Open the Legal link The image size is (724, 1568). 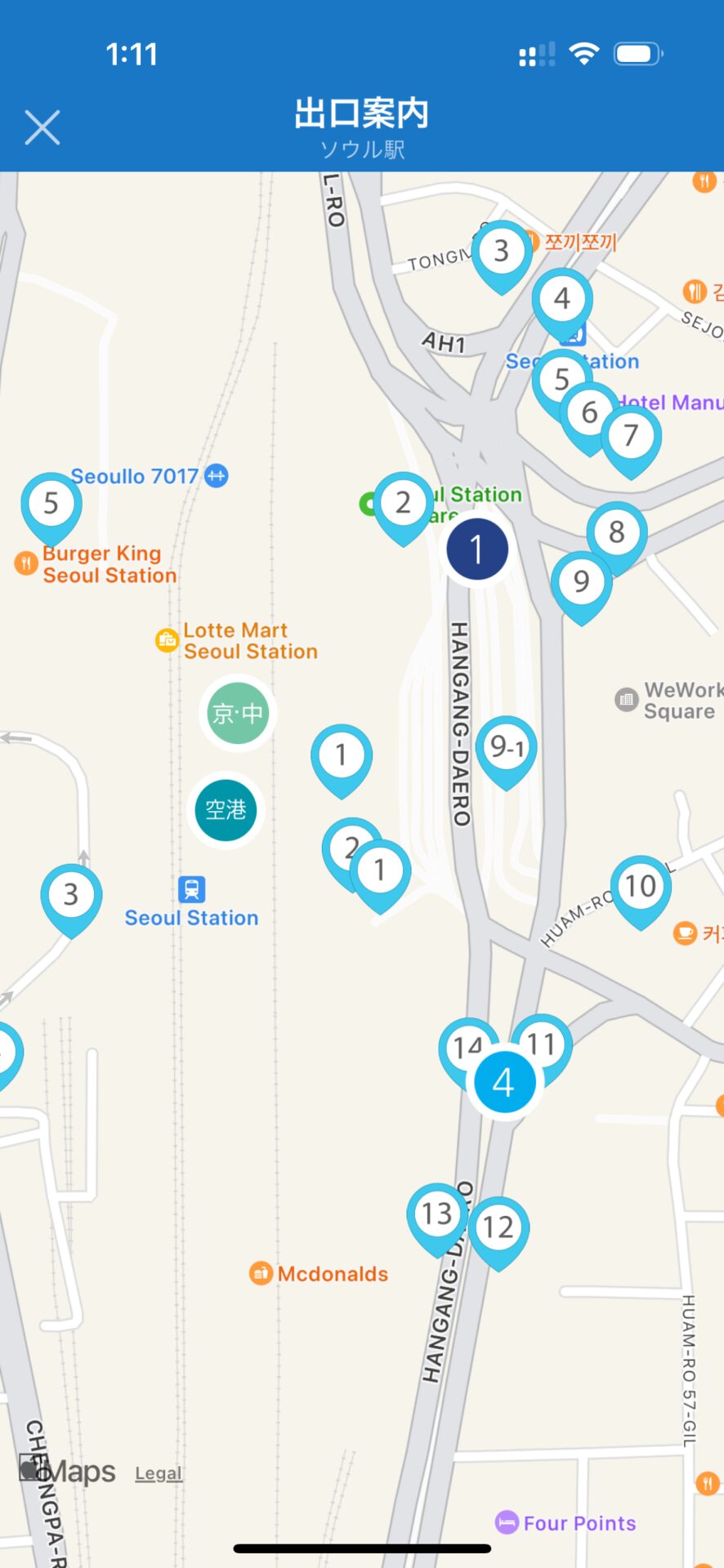pyautogui.click(x=159, y=1473)
